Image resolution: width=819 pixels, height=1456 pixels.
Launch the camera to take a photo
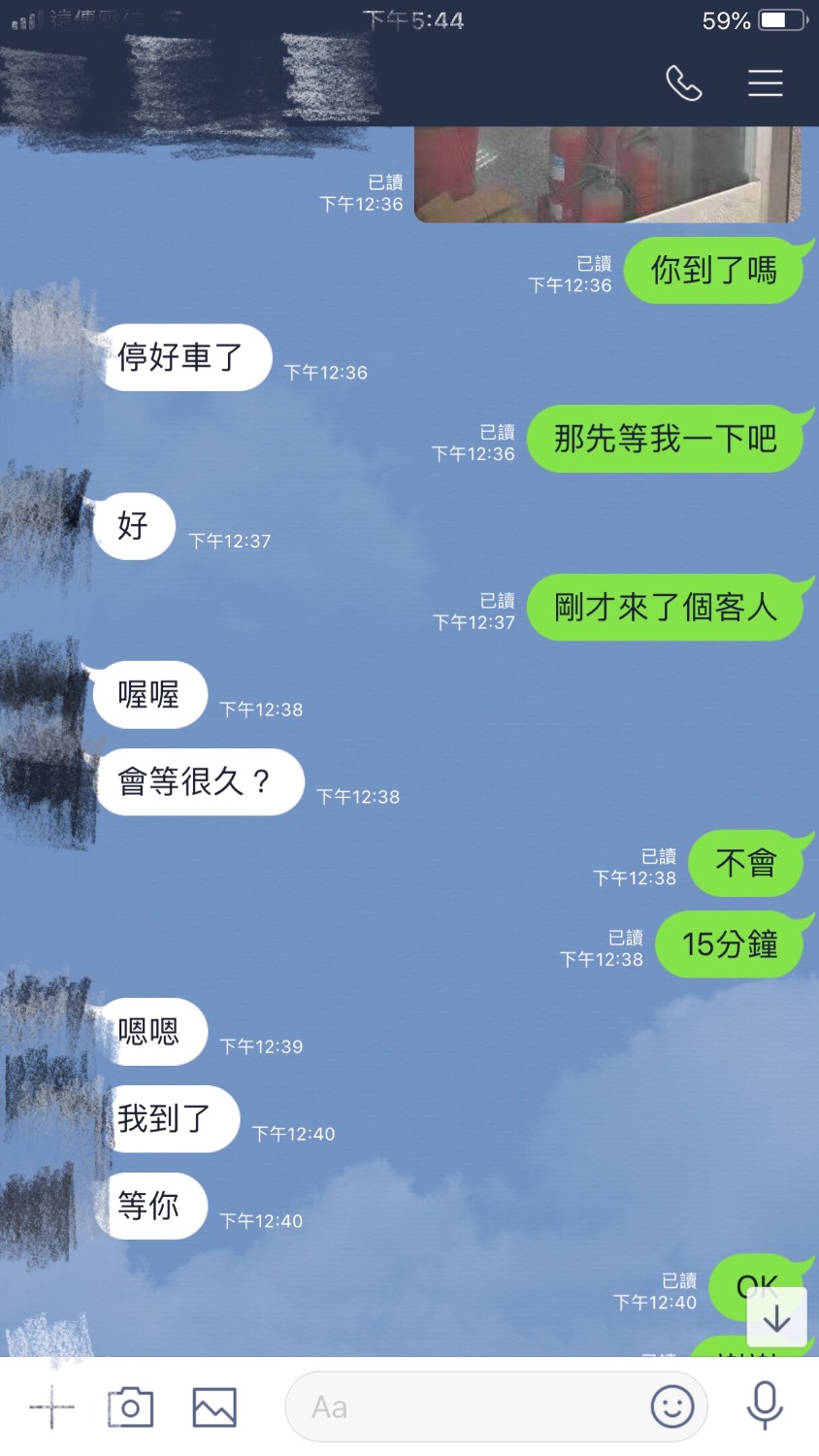pyautogui.click(x=130, y=1407)
